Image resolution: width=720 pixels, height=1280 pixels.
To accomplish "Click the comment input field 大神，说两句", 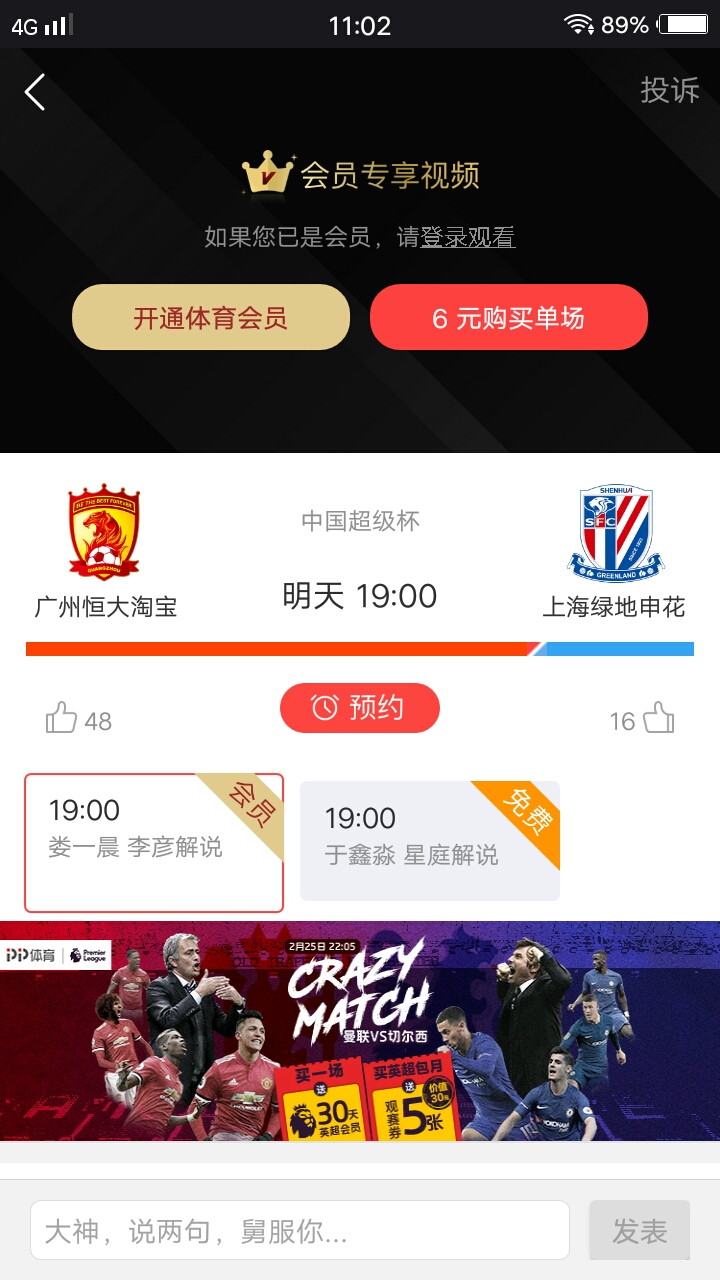I will coord(300,1229).
